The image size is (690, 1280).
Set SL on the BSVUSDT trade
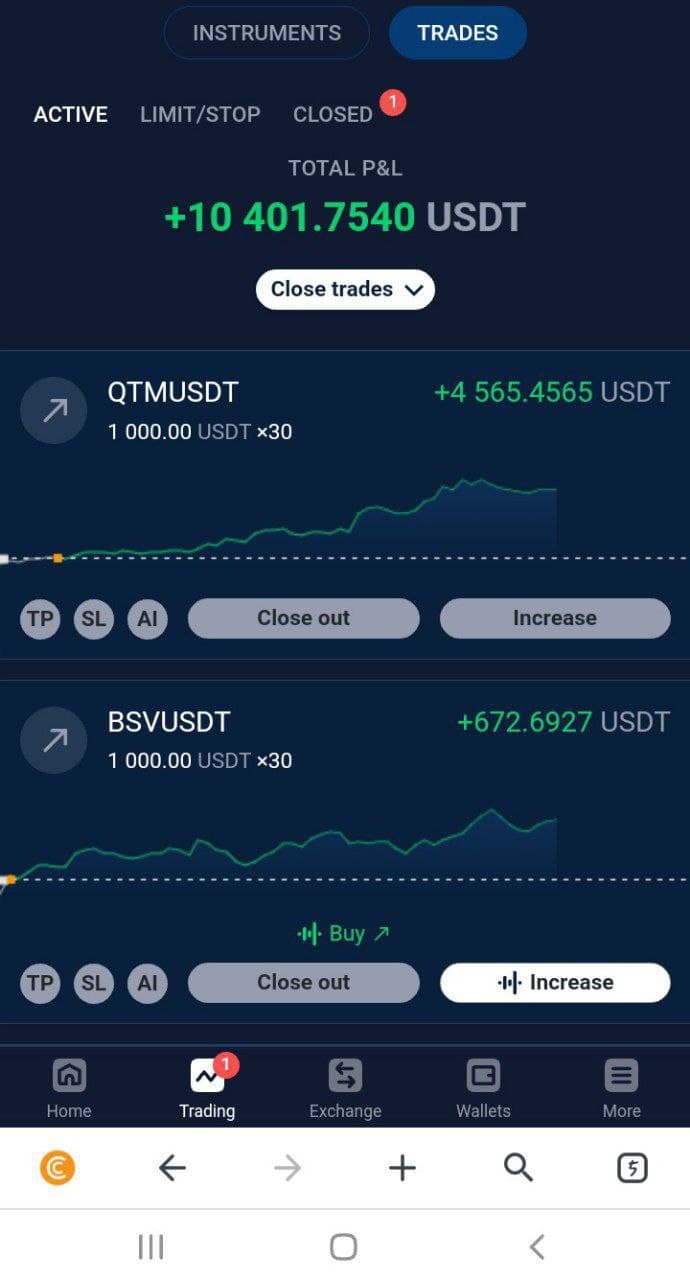pos(94,983)
